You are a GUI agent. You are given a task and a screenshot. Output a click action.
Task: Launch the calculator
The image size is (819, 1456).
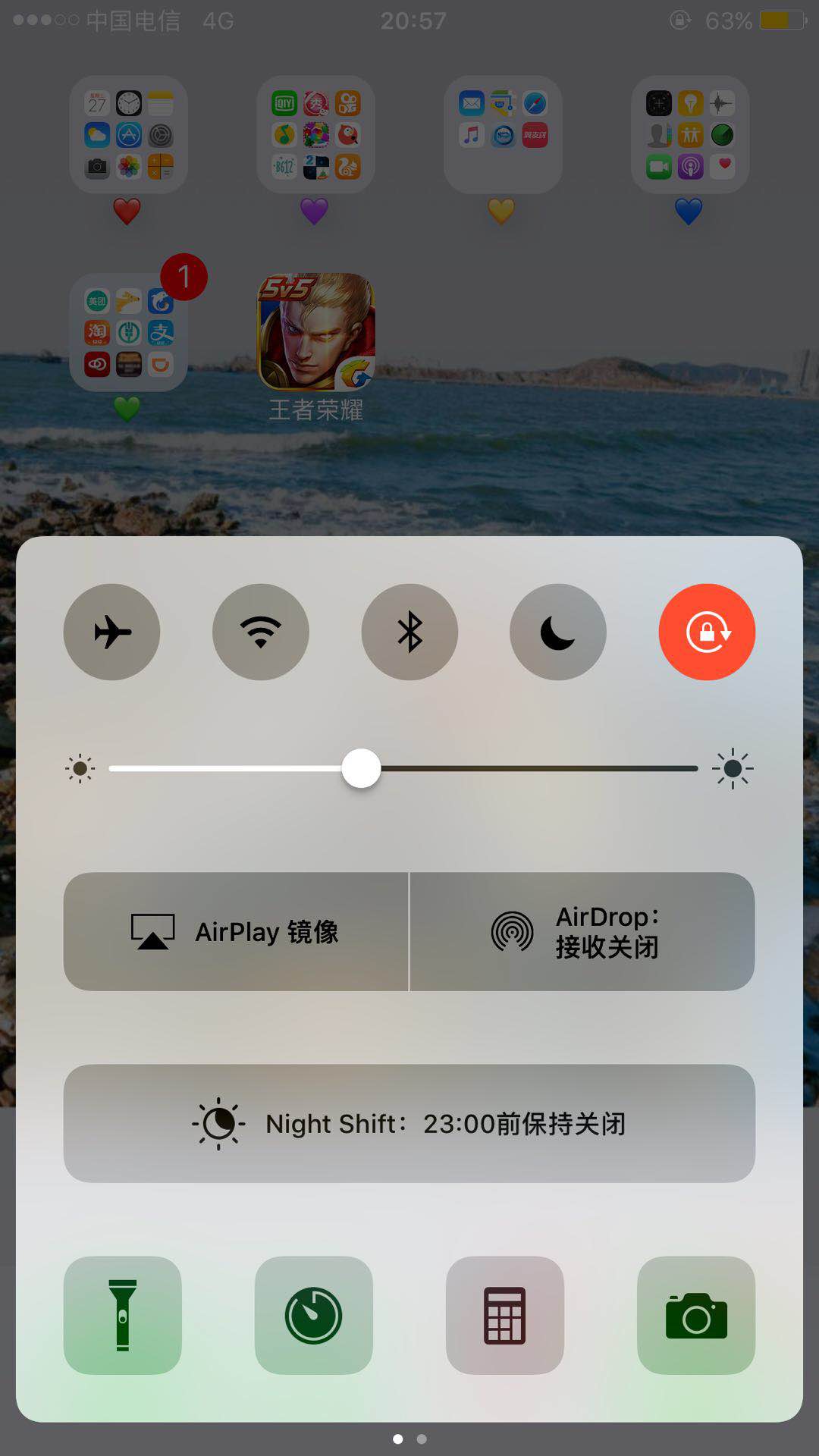505,1315
